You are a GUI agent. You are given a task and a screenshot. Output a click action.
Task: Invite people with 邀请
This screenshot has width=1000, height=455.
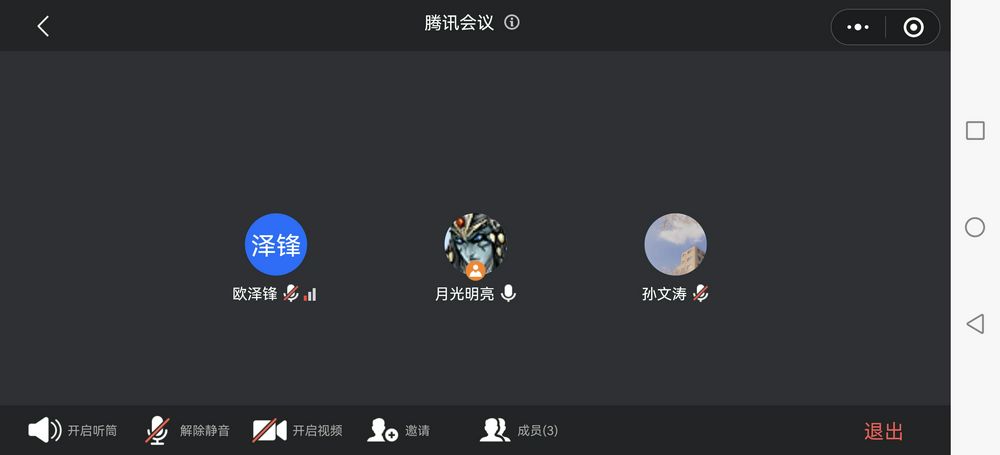point(399,430)
